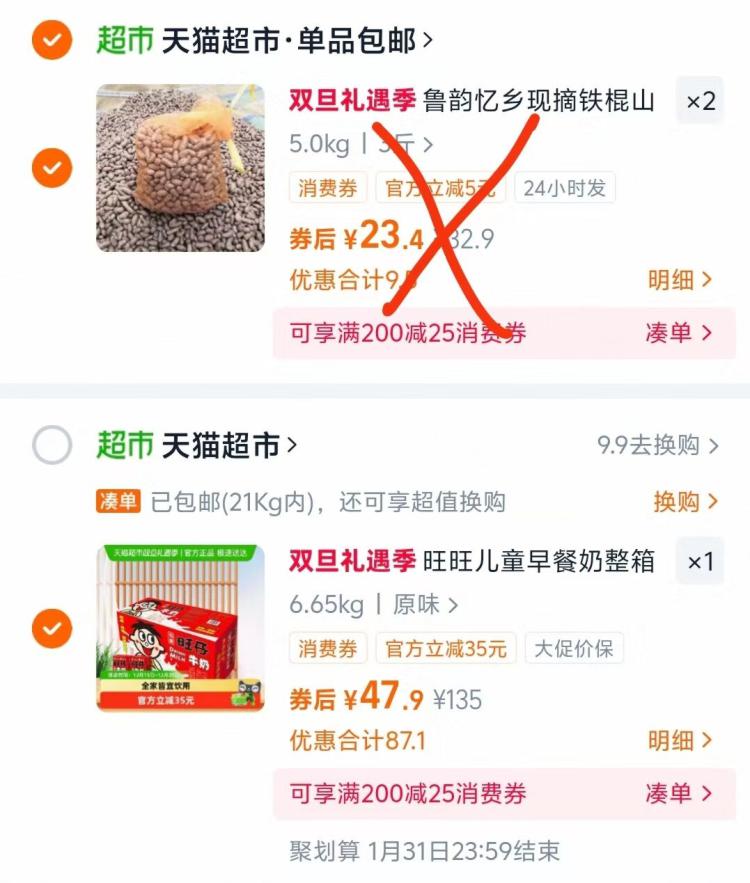Uncheck the 天猫超市·单品包邮 store checkbox
The image size is (750, 883).
tap(51, 41)
